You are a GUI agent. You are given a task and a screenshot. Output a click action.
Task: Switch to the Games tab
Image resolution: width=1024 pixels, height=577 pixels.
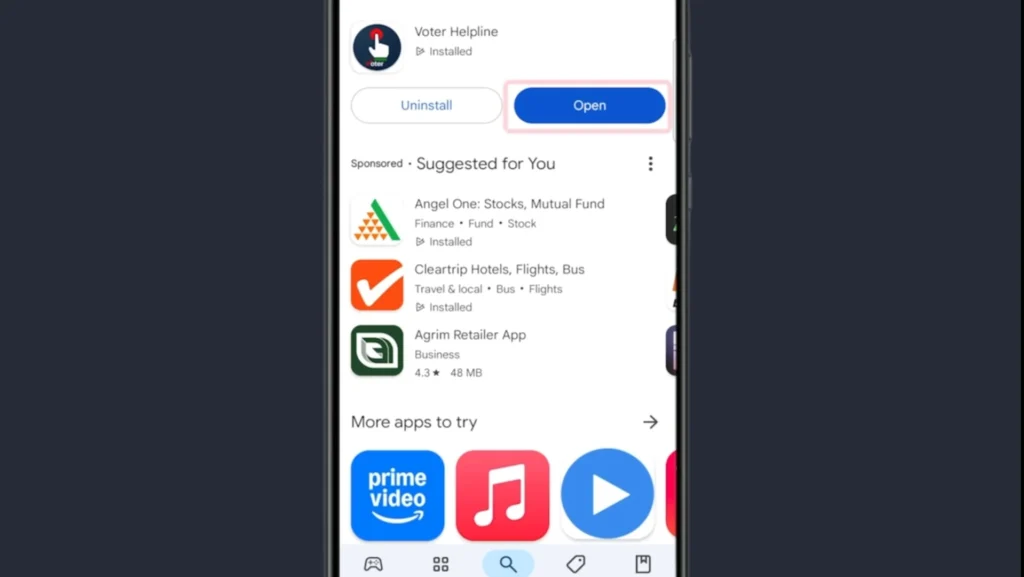[x=373, y=564]
